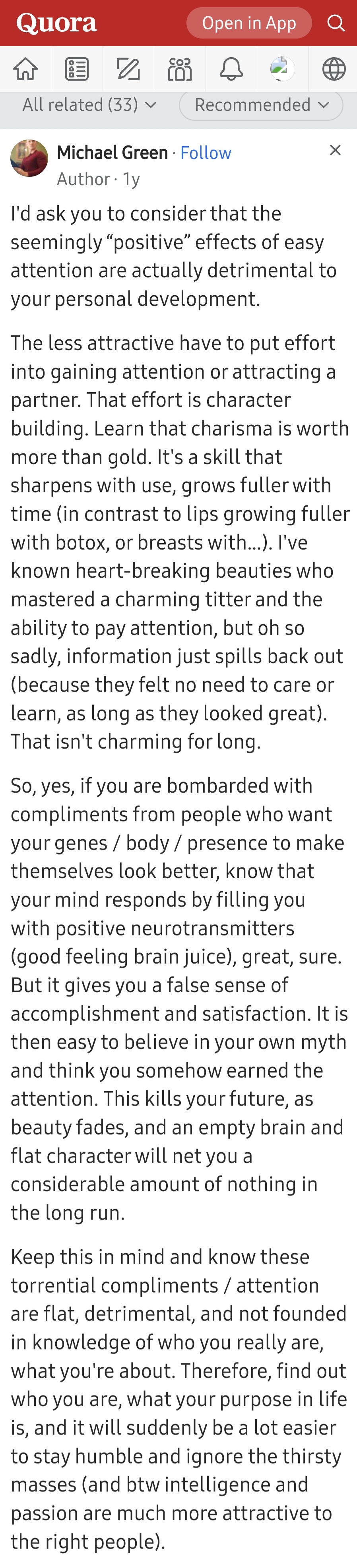Image resolution: width=357 pixels, height=1568 pixels.
Task: Switch to the Spaces tab
Action: click(x=180, y=70)
